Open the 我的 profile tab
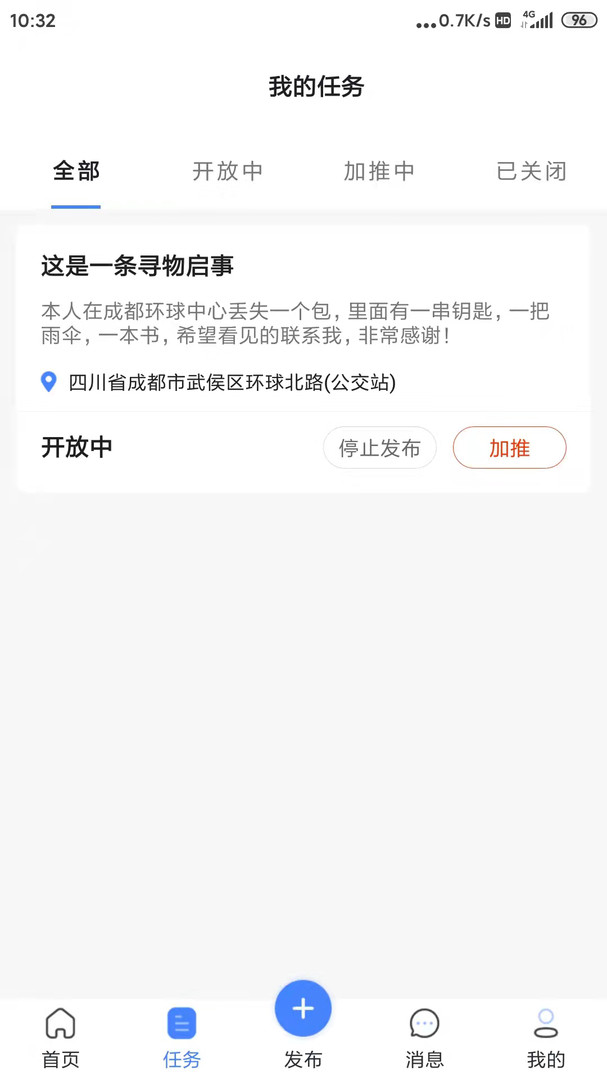607x1080 pixels. (546, 1037)
